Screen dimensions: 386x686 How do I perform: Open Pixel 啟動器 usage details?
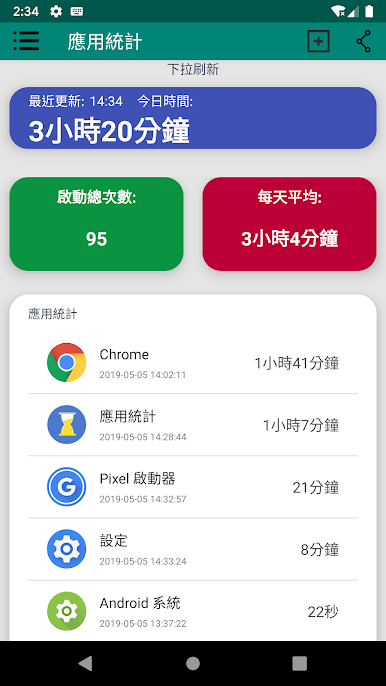click(193, 487)
